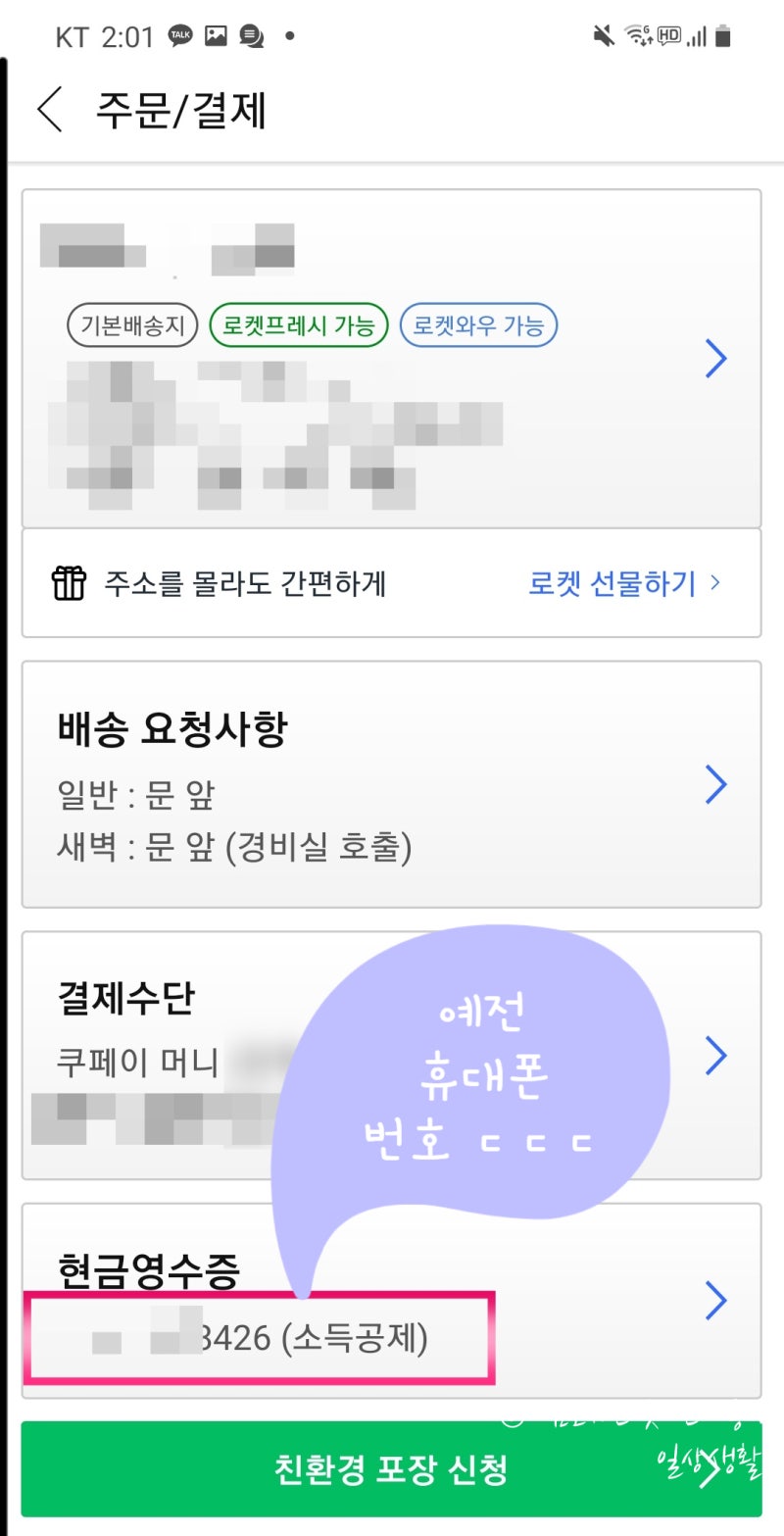Screen dimensions: 784x1536
Task: Expand the delivery address section via chevron
Action: point(714,360)
